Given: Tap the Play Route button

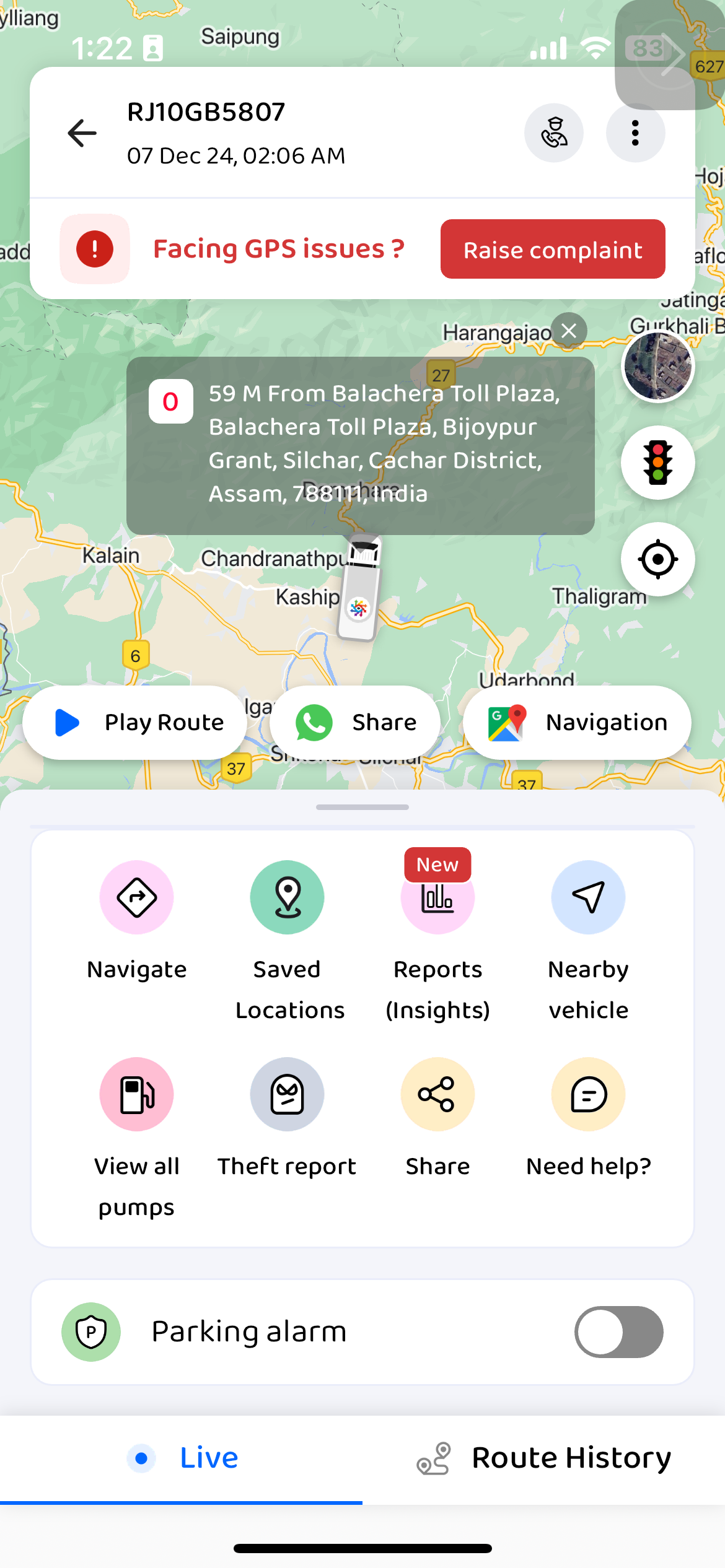Looking at the screenshot, I should (136, 723).
